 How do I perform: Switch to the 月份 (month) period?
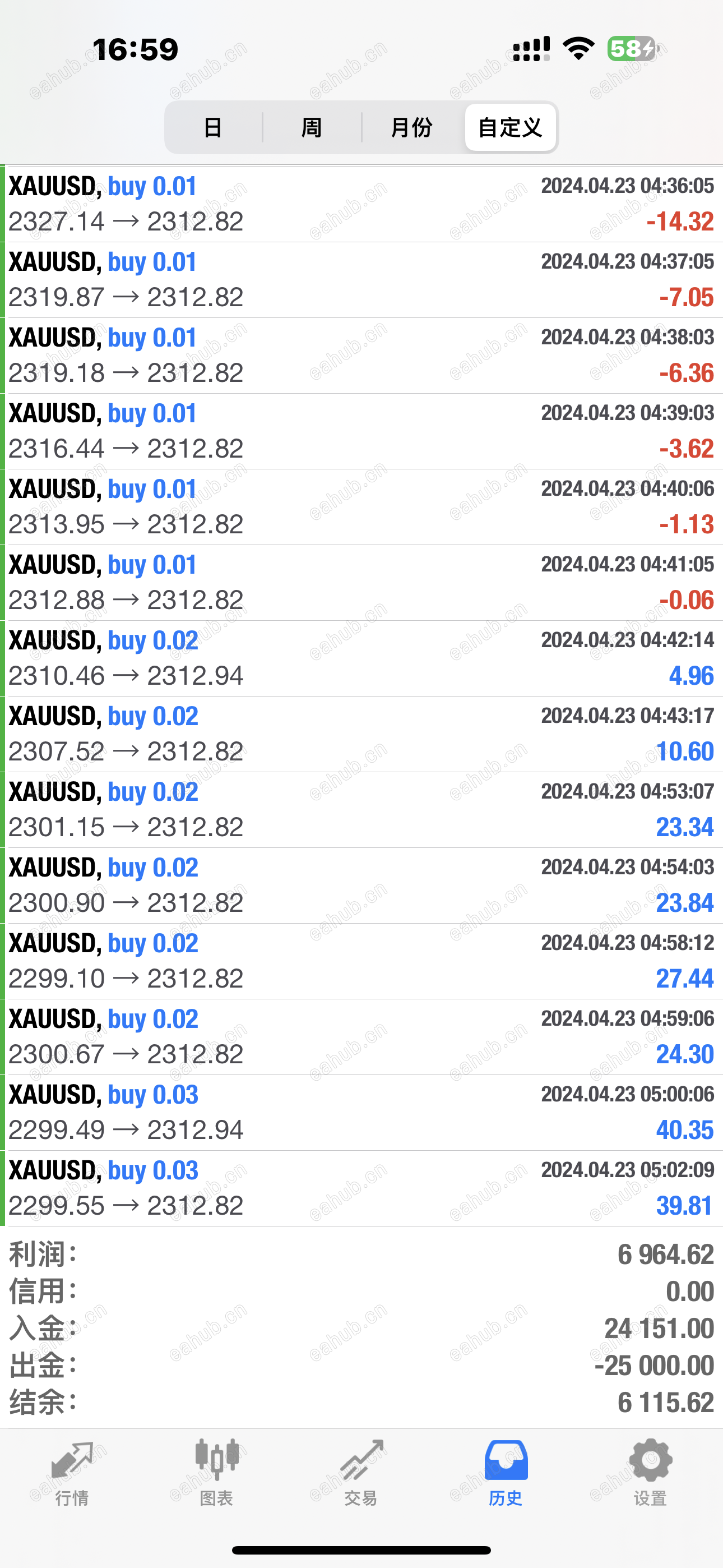(x=412, y=127)
